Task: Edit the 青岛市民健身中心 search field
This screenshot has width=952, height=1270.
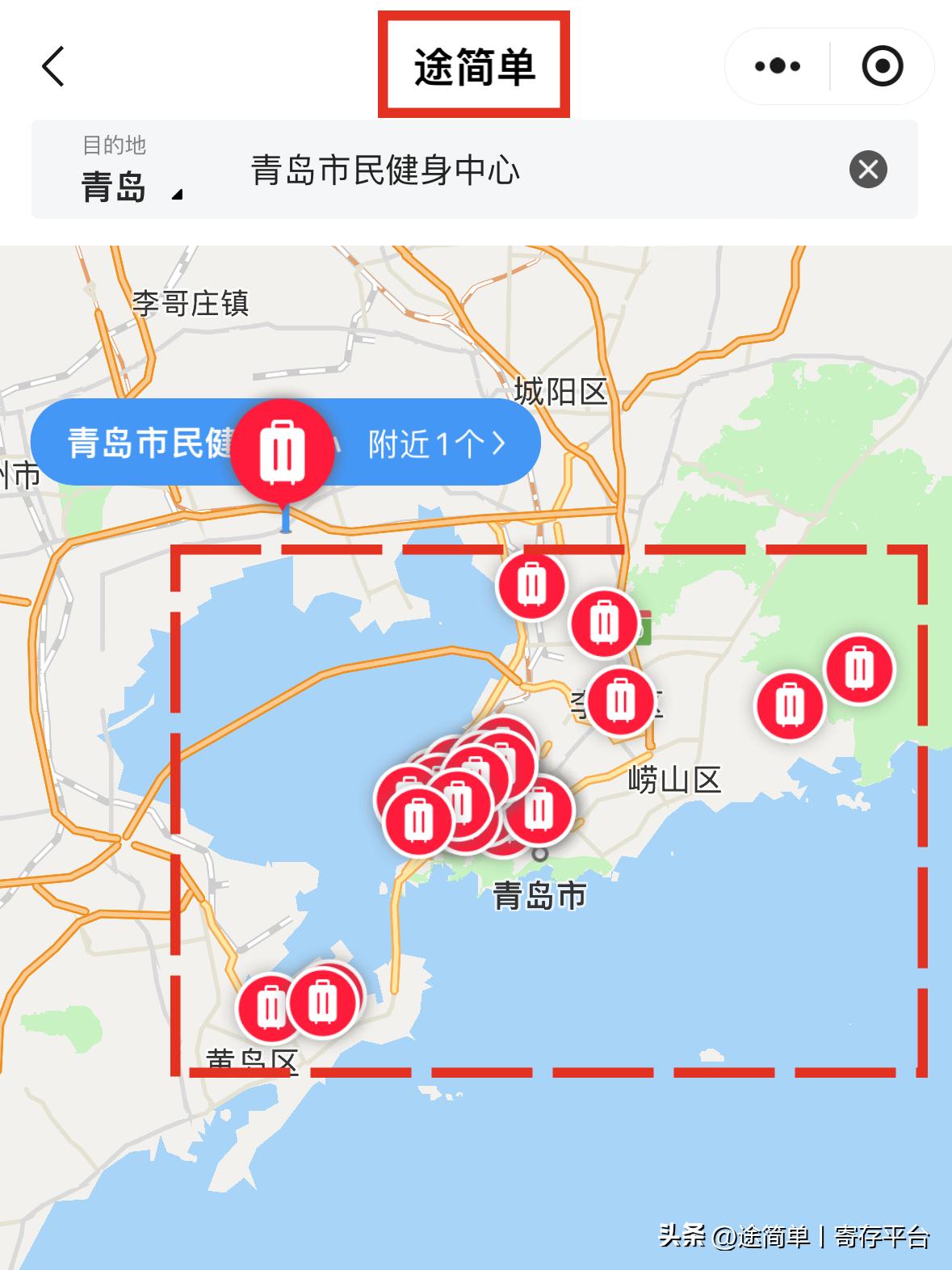Action: pos(484,170)
